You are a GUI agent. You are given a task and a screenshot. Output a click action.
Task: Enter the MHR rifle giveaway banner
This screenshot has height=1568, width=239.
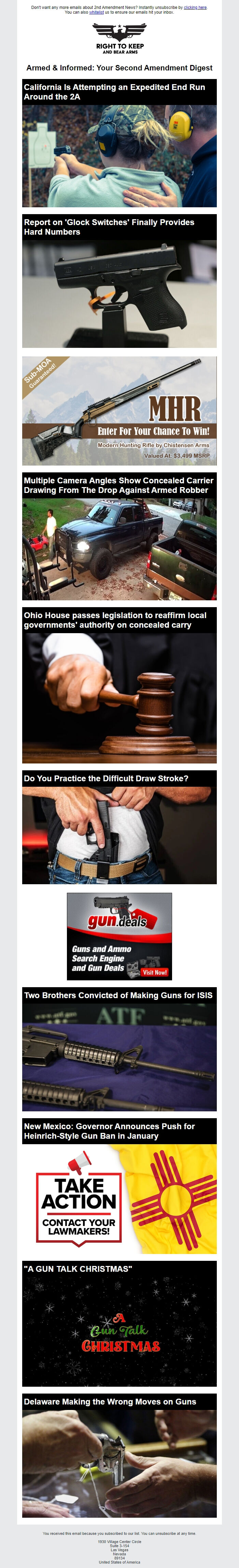119,411
